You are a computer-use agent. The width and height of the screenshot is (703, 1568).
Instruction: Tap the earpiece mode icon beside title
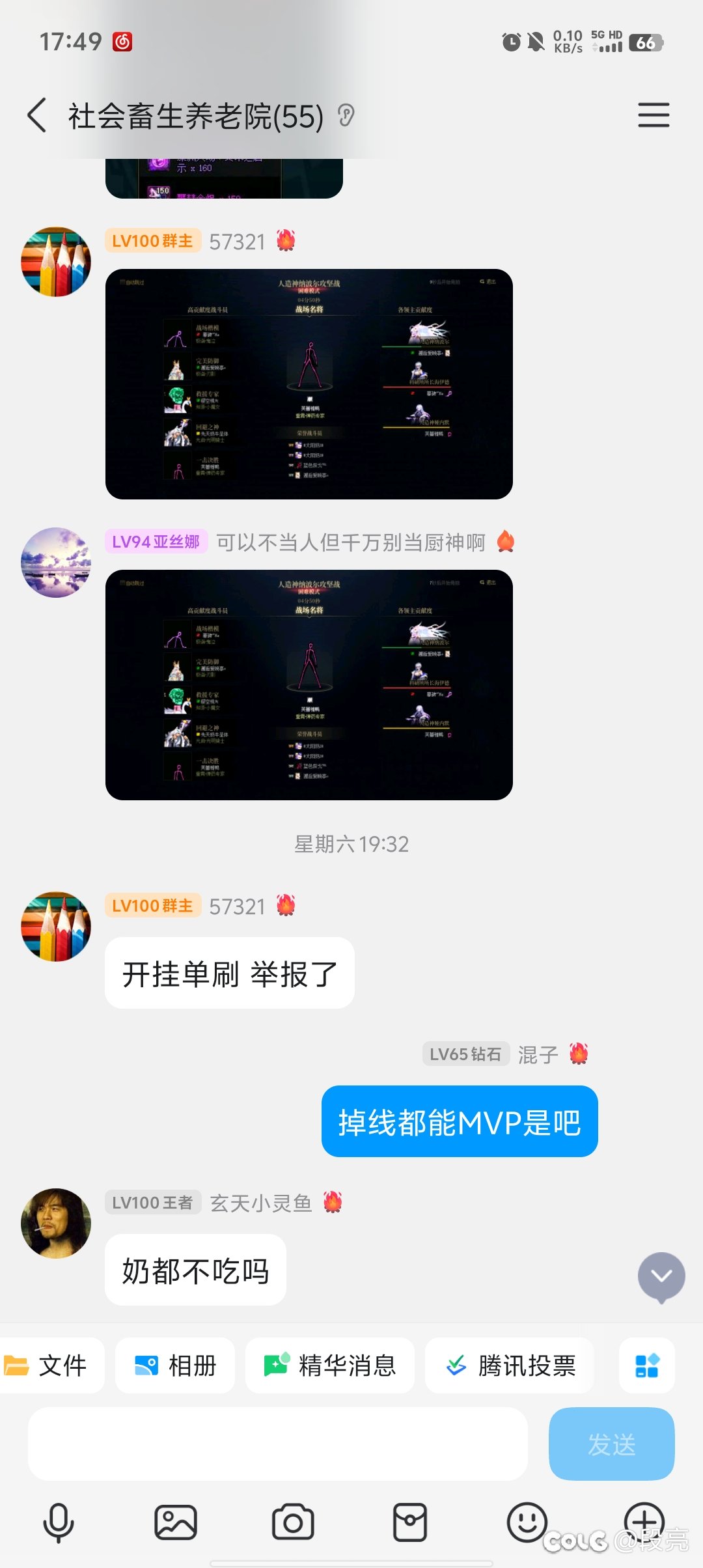[x=346, y=116]
